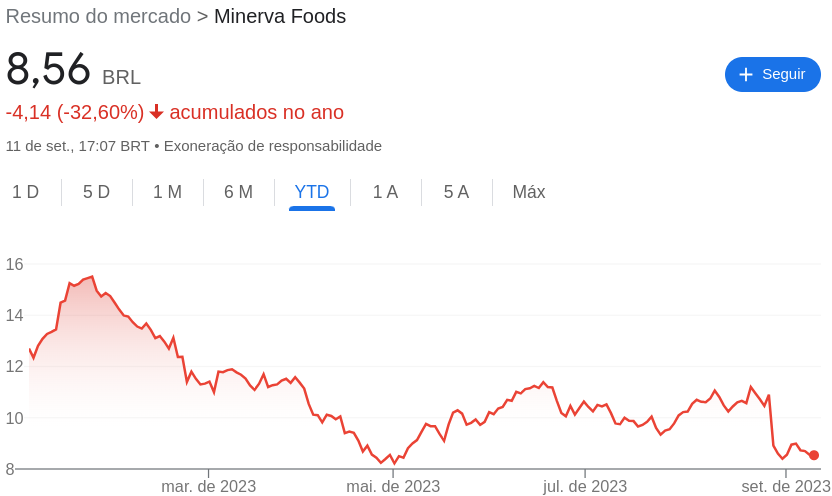832x496 pixels.
Task: Select the 5 D time range
Action: 96,192
